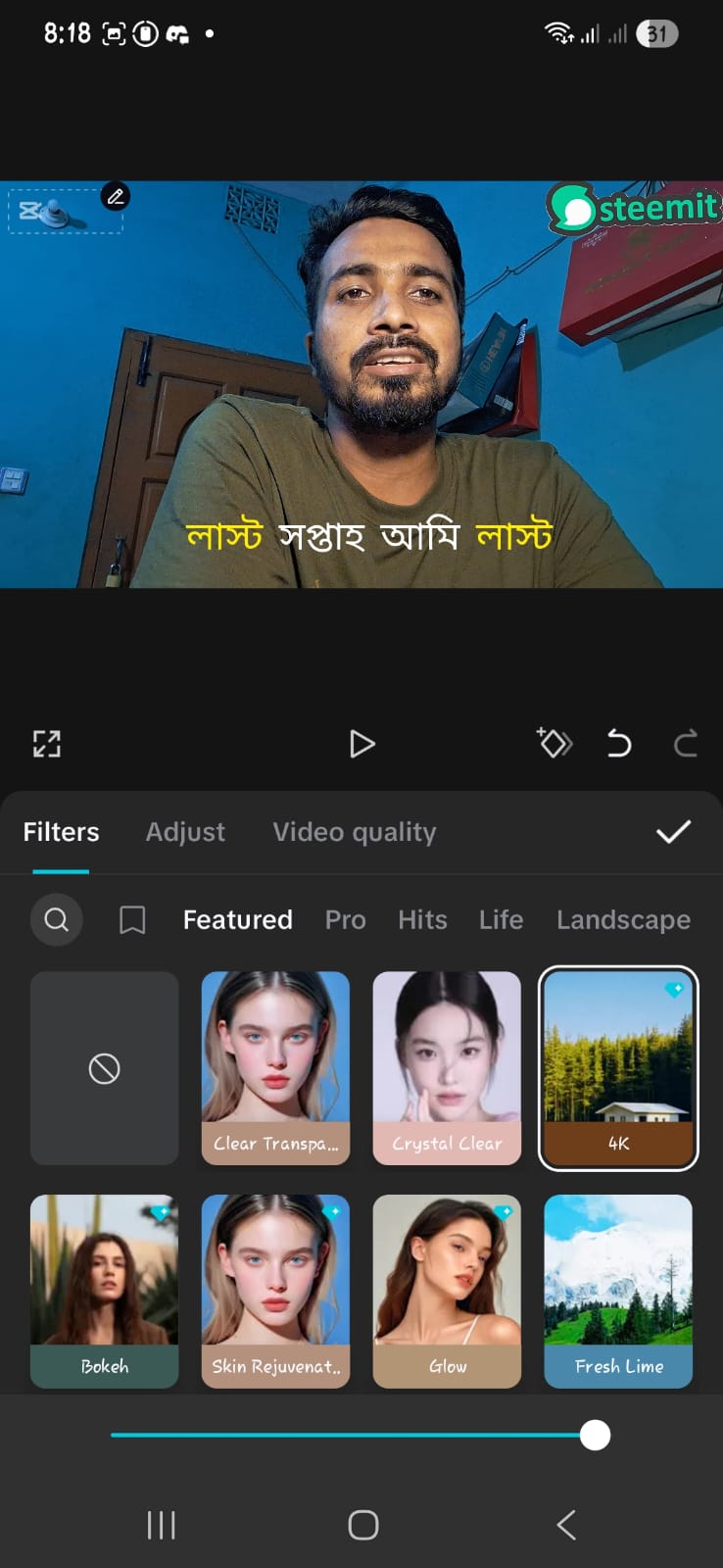This screenshot has height=1568, width=723.
Task: Apply the Fresh Lime filter
Action: point(618,1290)
